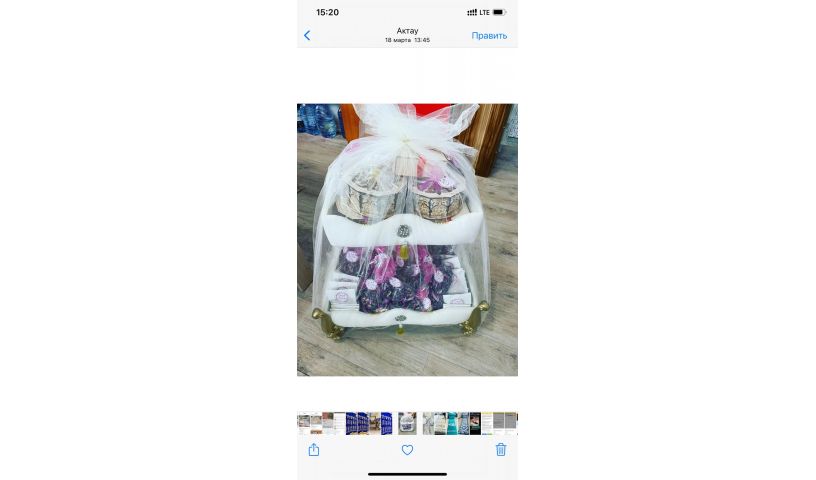Delete this photo with trash icon
816x480 pixels.
pos(501,450)
